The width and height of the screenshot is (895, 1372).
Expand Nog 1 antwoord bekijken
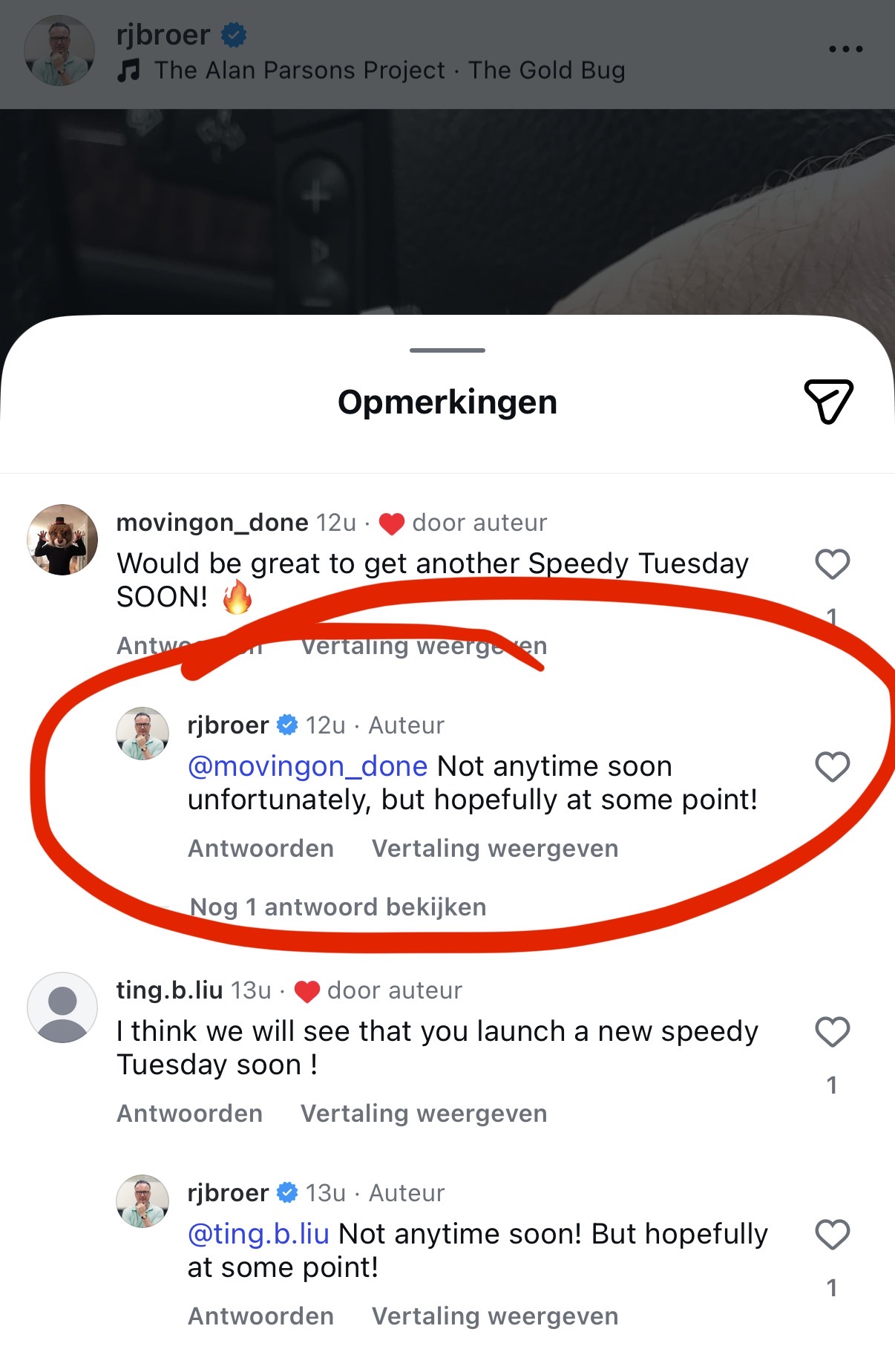(338, 906)
